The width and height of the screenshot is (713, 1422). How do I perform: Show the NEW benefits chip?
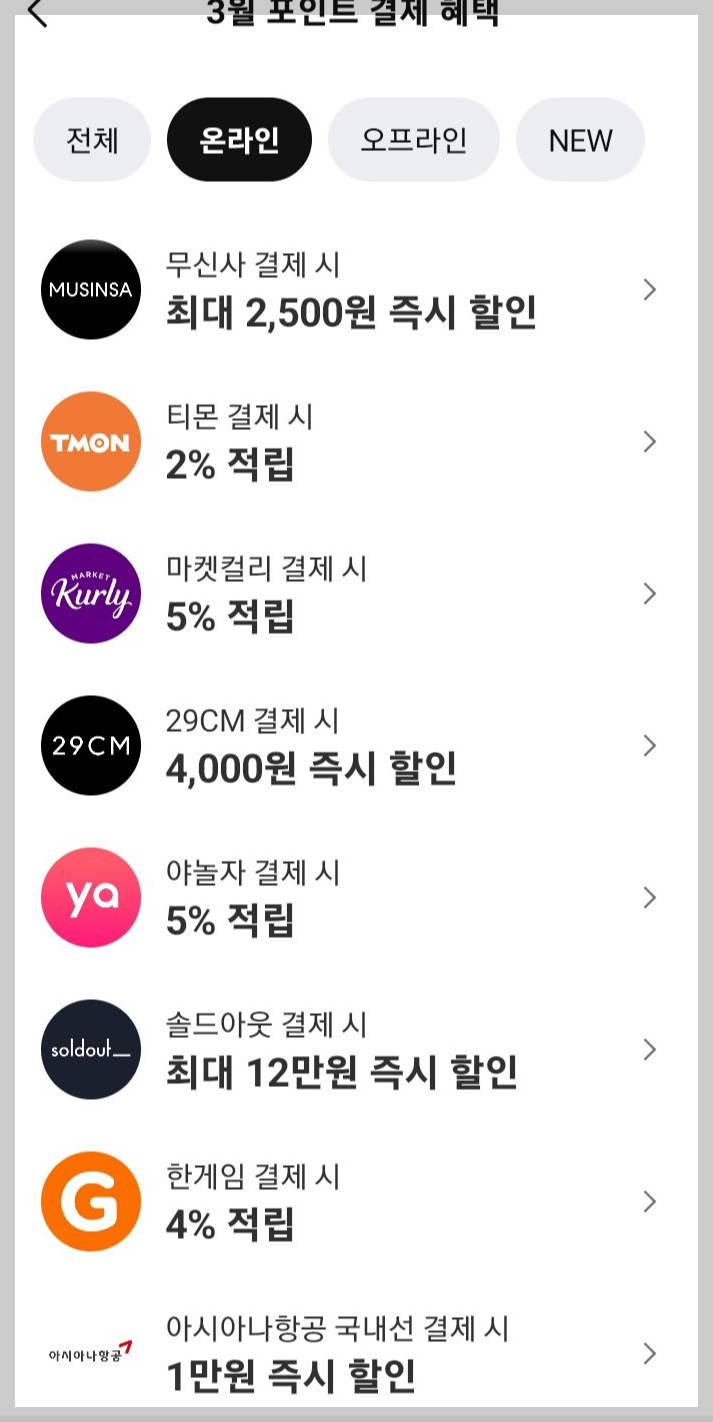coord(580,140)
